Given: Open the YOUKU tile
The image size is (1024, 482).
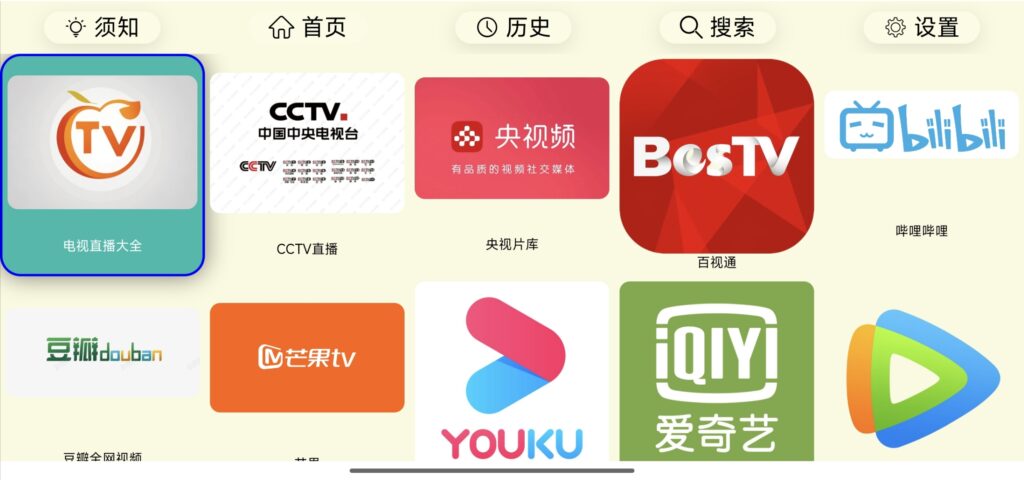Looking at the screenshot, I should (511, 372).
